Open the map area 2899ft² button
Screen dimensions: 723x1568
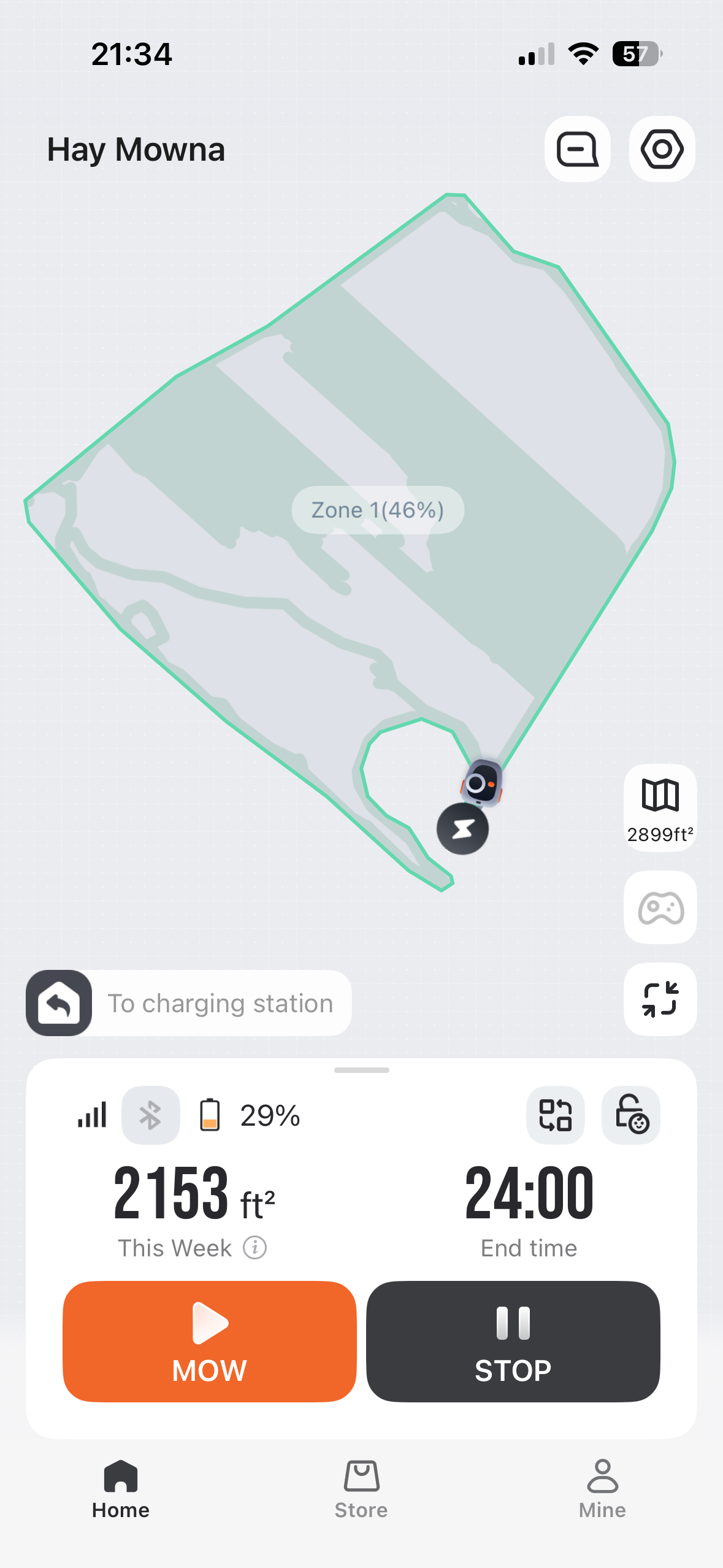pyautogui.click(x=660, y=808)
